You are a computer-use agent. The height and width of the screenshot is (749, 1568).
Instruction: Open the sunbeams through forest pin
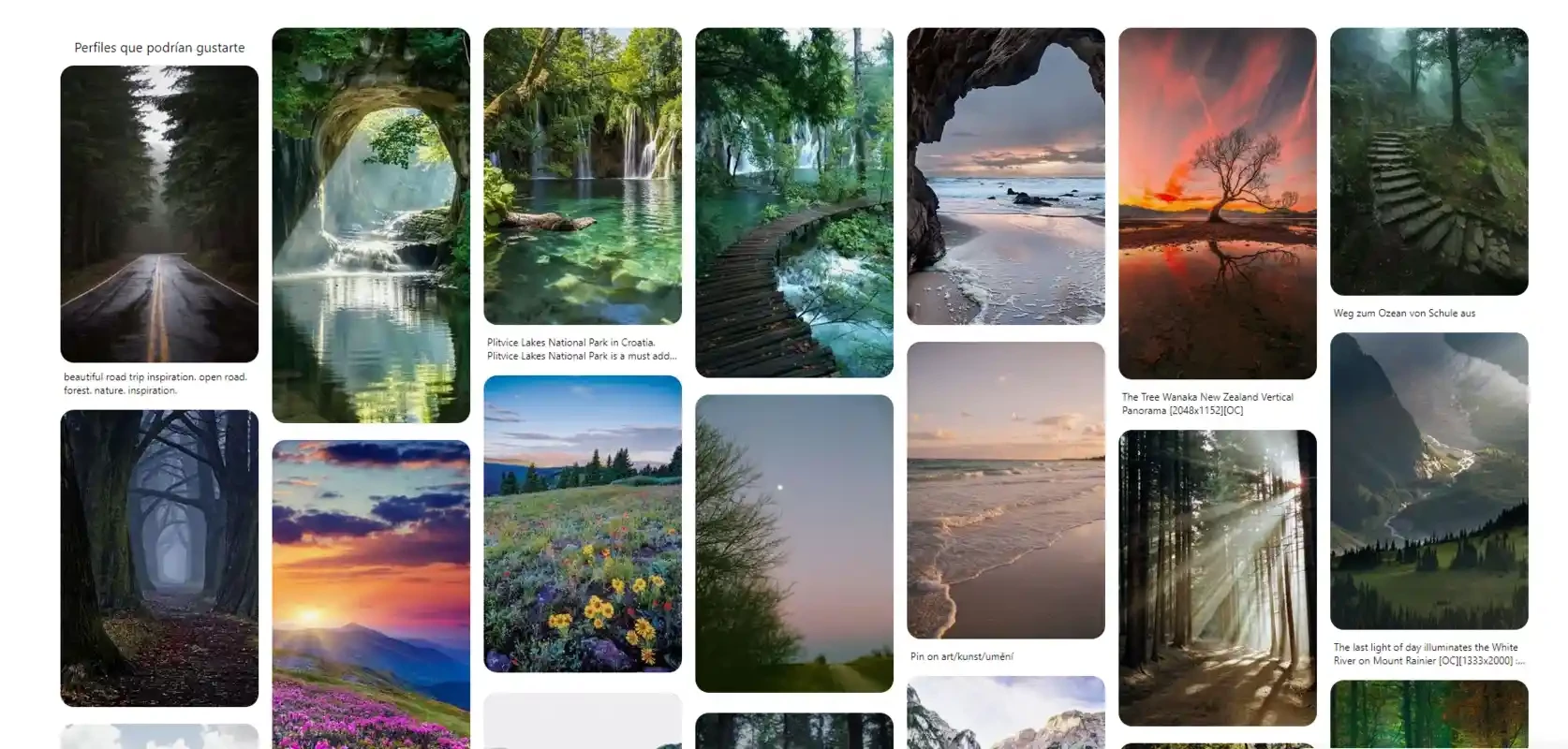[x=1218, y=578]
